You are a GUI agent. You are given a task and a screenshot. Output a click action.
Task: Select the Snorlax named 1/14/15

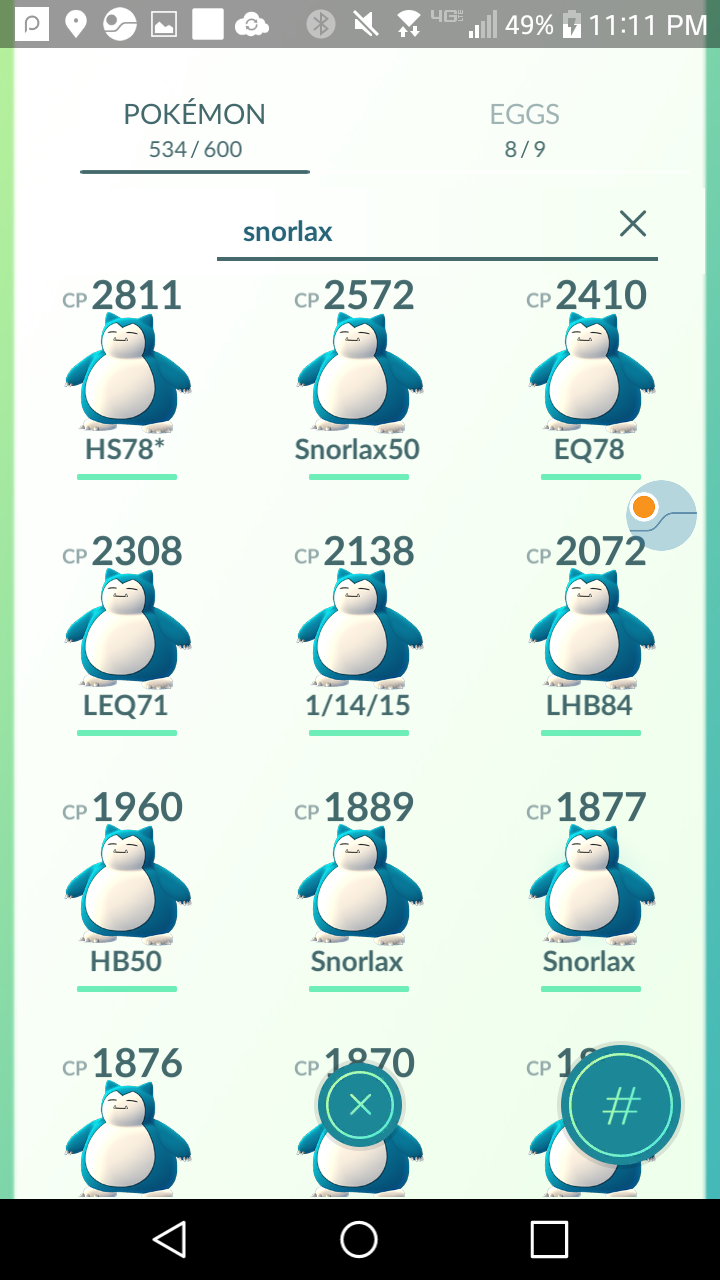(359, 632)
